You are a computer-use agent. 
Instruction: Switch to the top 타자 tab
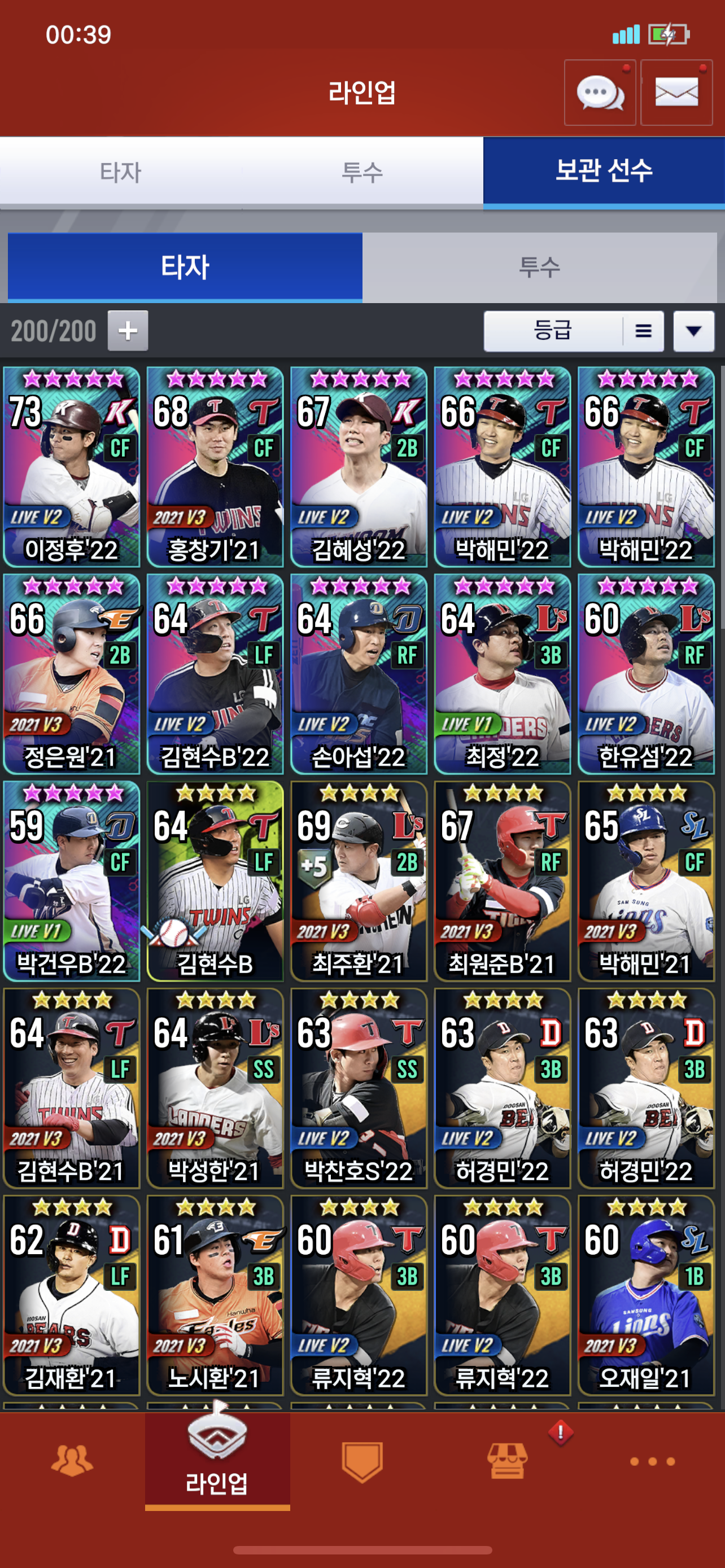[x=120, y=172]
